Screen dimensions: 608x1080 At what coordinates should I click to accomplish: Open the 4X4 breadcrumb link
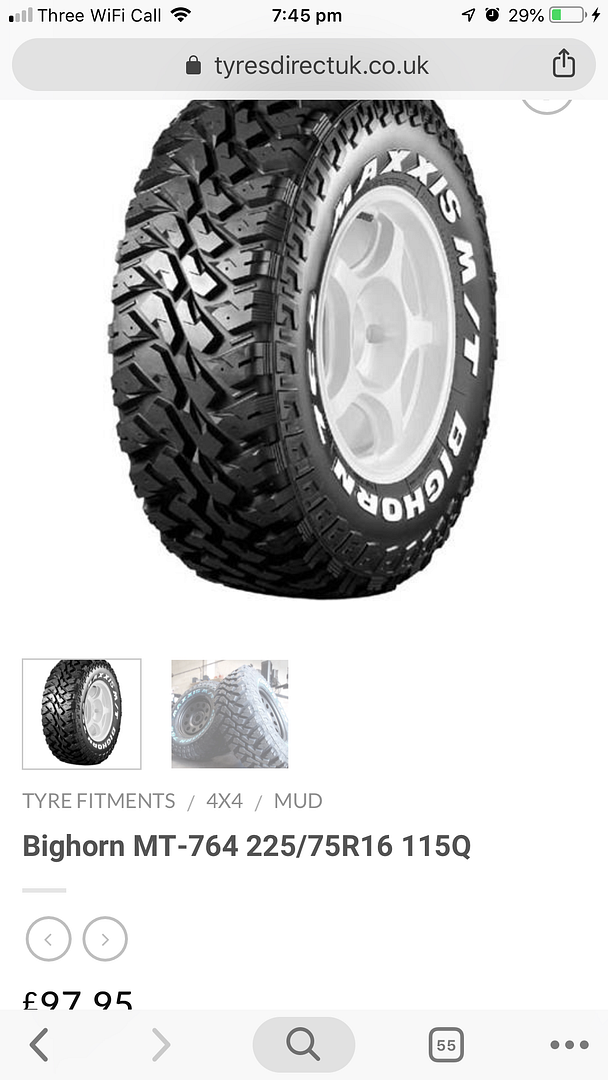point(225,801)
